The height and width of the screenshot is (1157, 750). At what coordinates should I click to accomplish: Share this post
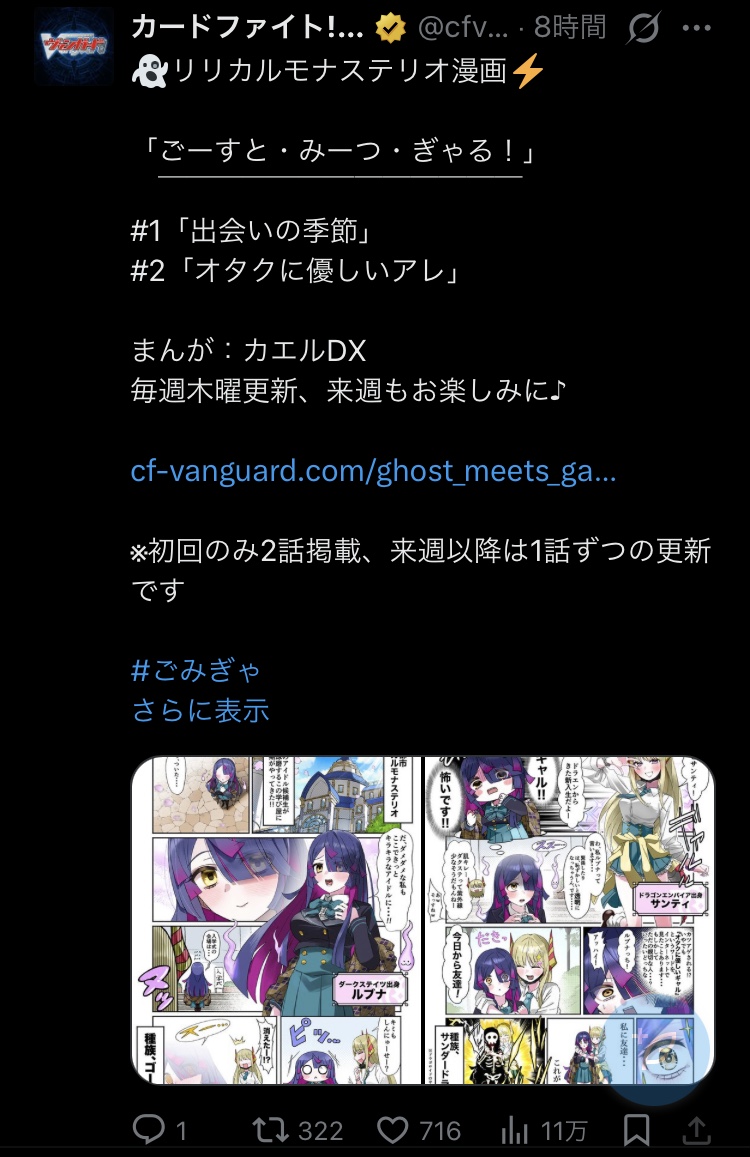coord(696,1130)
